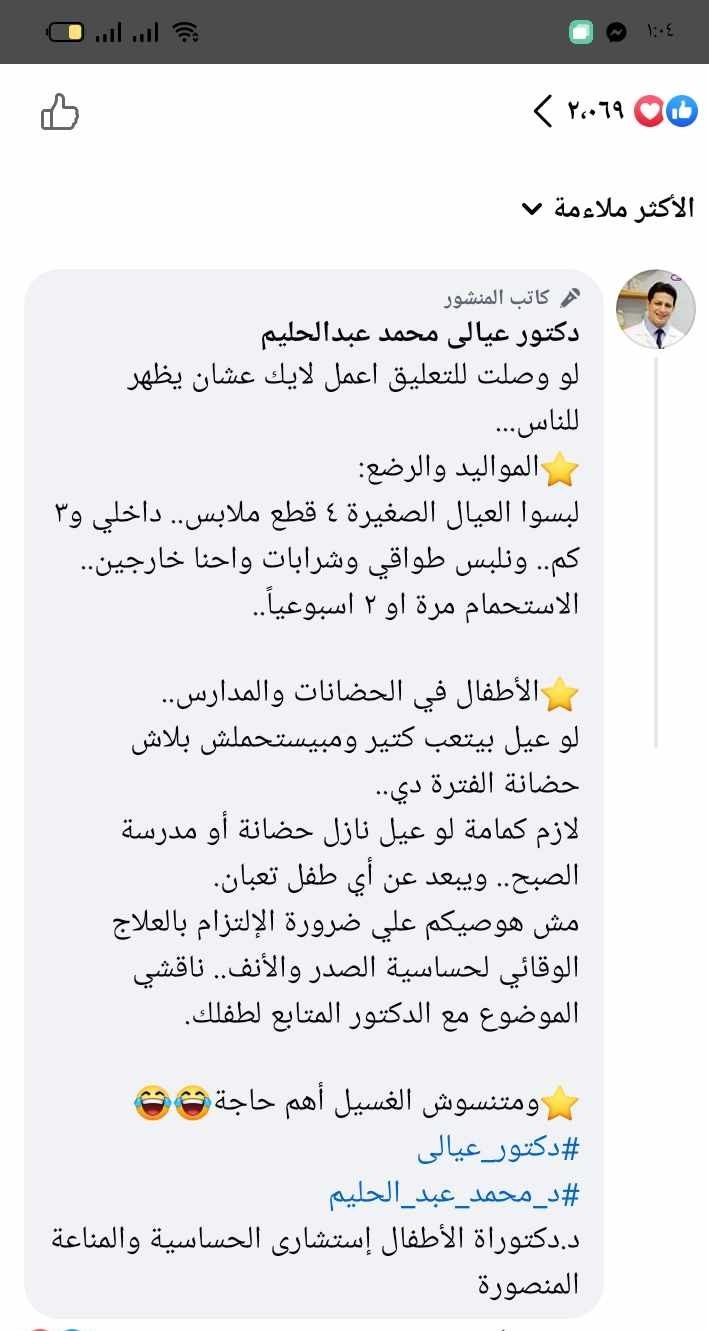Viewport: 709px width, 1331px height.
Task: Open the hashtag #د_محمد_عبد_الحليم
Action: [x=455, y=1194]
